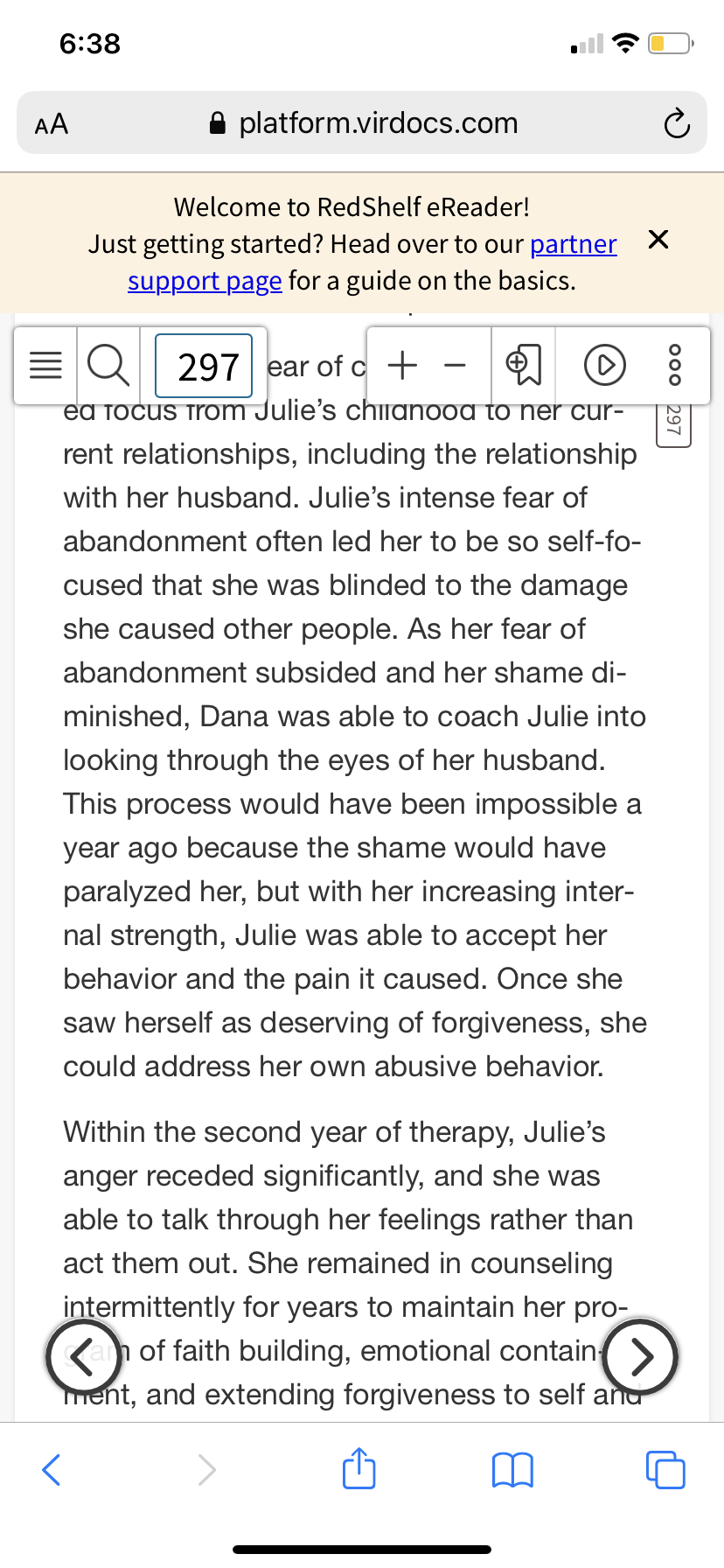The width and height of the screenshot is (724, 1568).
Task: Share this page from Safari
Action: 359,1467
